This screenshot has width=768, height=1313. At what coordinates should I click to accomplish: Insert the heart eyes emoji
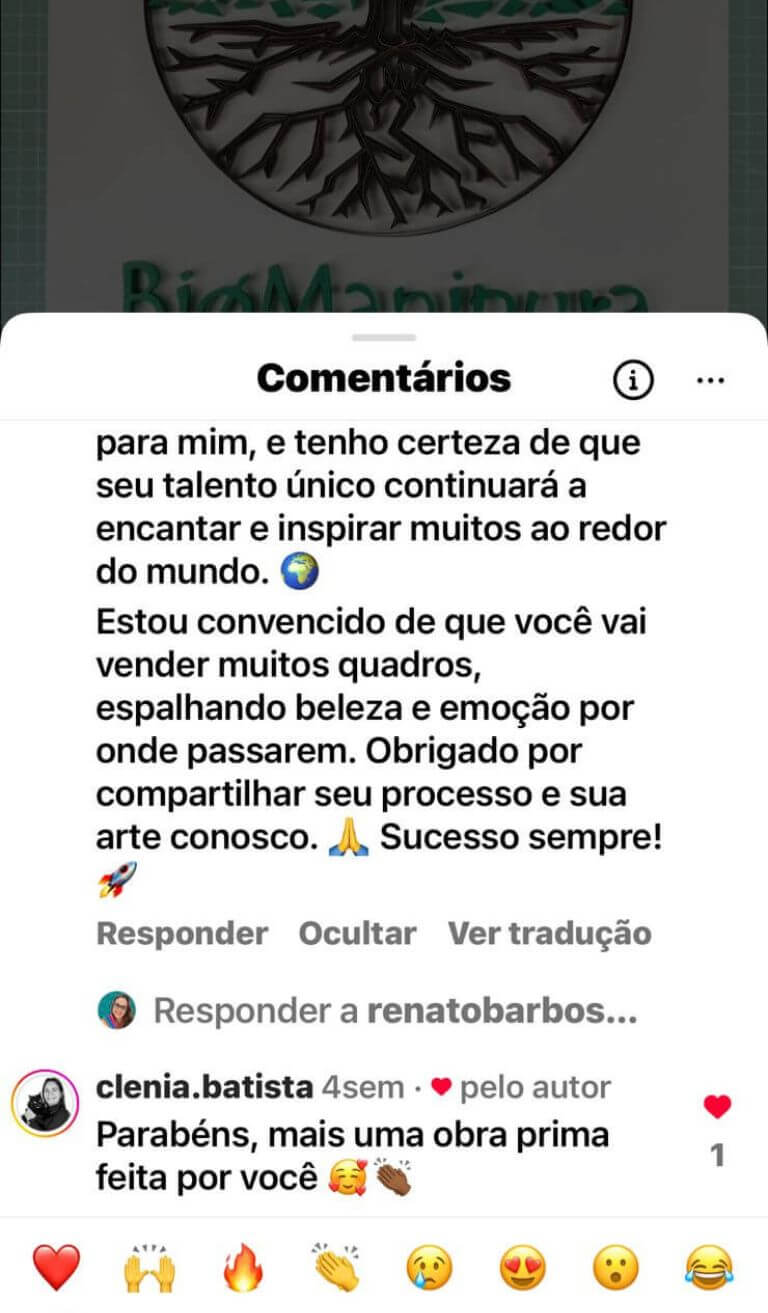pyautogui.click(x=523, y=1268)
